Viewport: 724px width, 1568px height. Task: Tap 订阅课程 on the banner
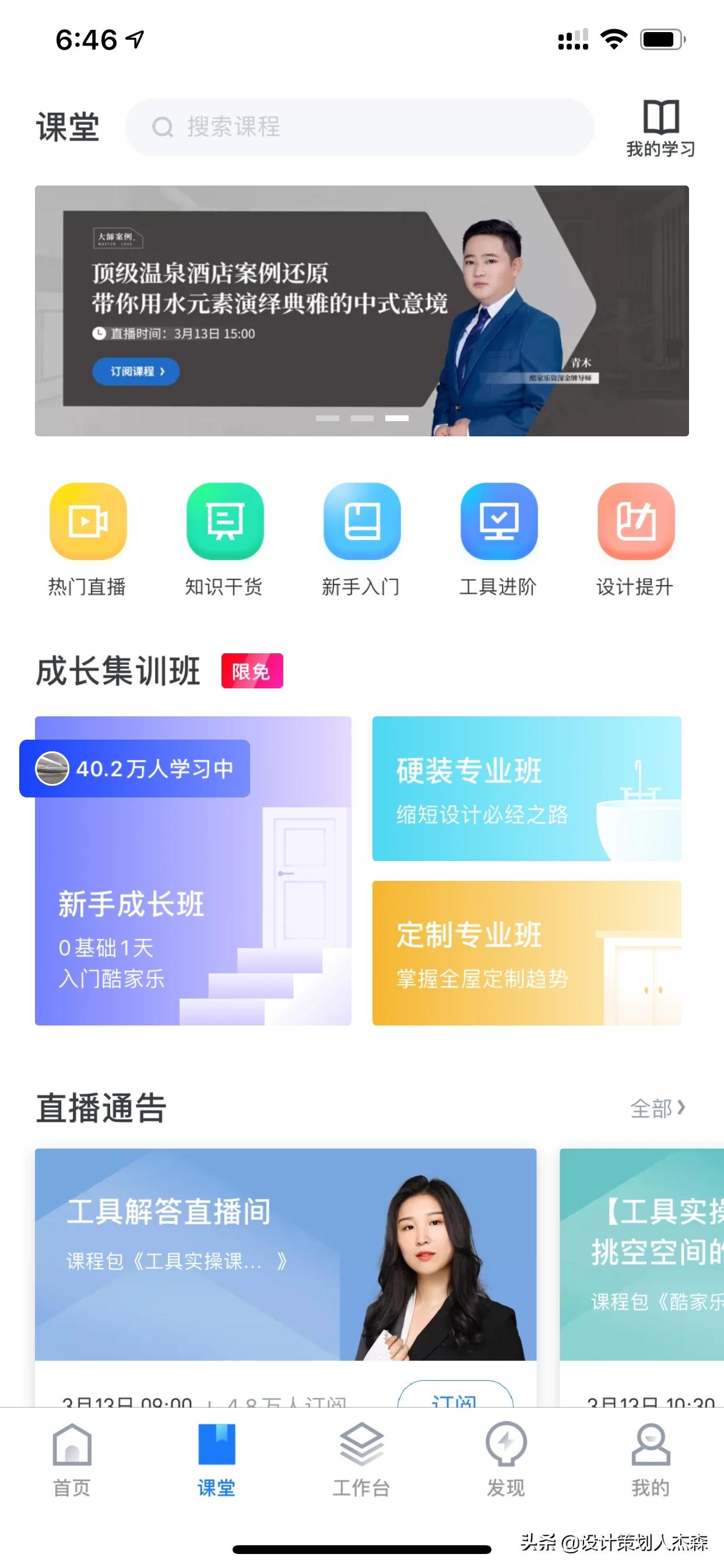135,372
